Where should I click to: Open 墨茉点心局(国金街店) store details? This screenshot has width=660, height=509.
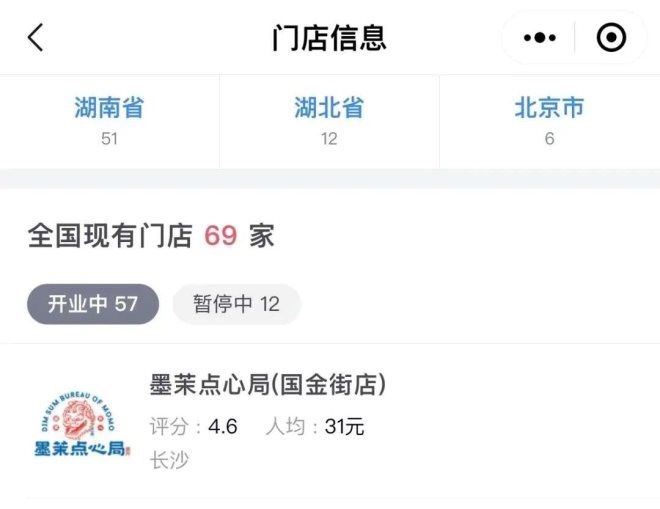tap(268, 385)
